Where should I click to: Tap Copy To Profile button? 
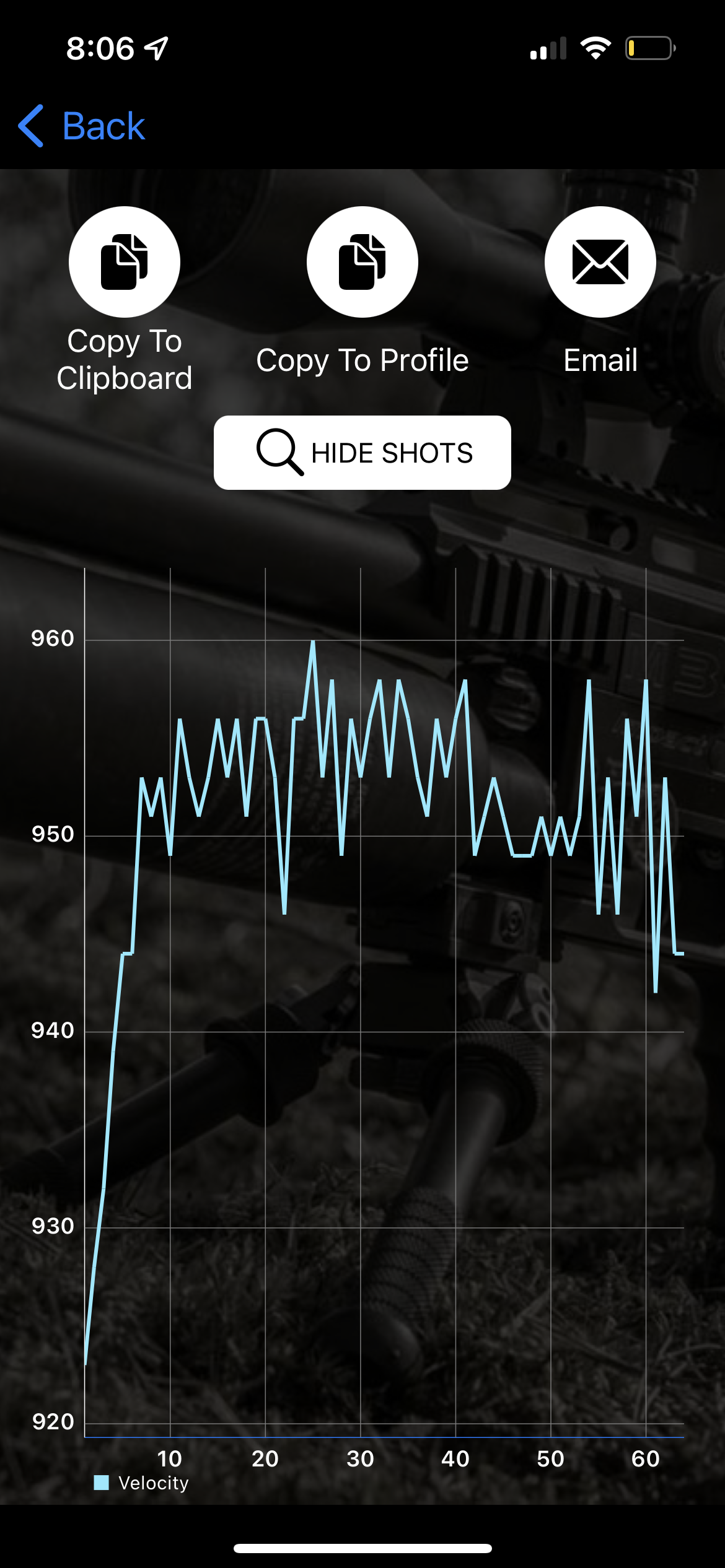362,263
